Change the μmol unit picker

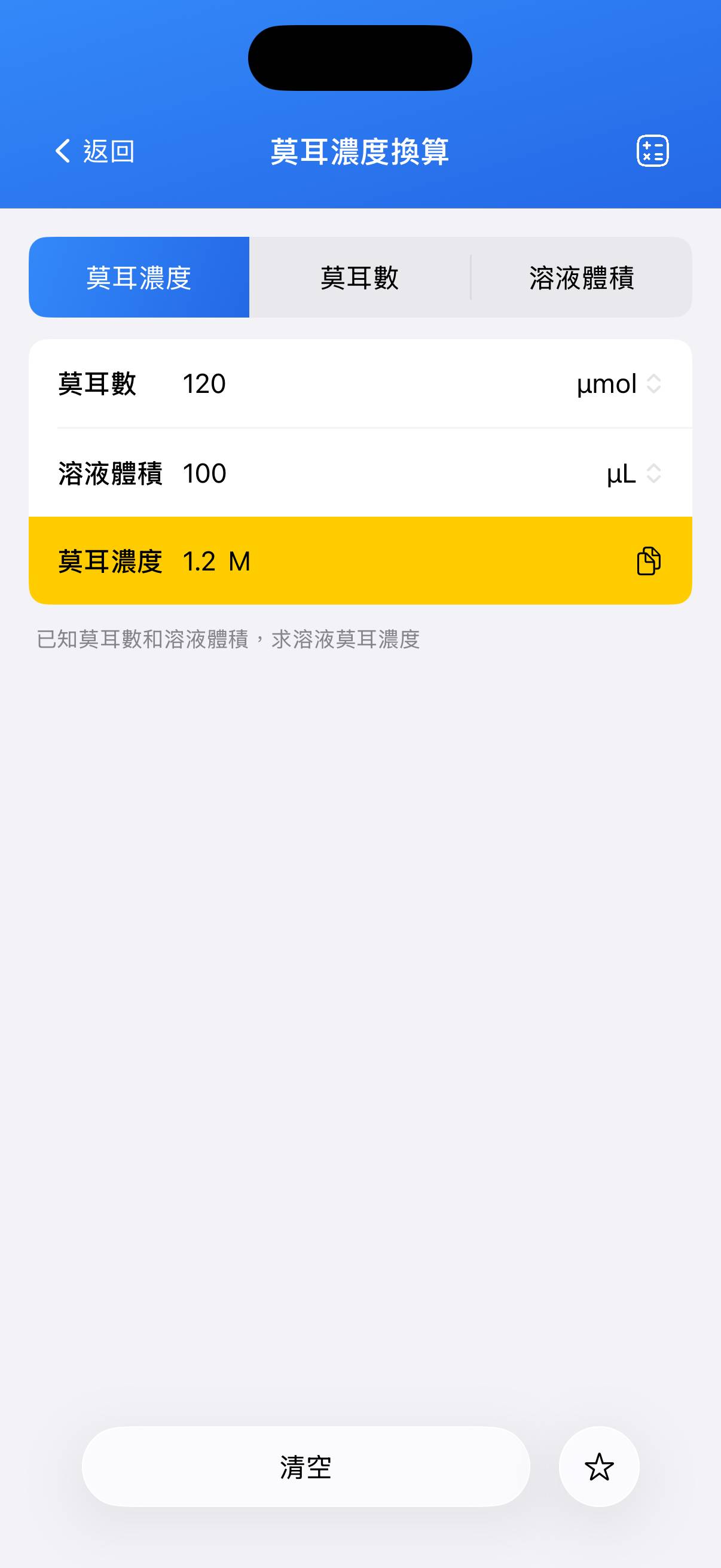[619, 384]
